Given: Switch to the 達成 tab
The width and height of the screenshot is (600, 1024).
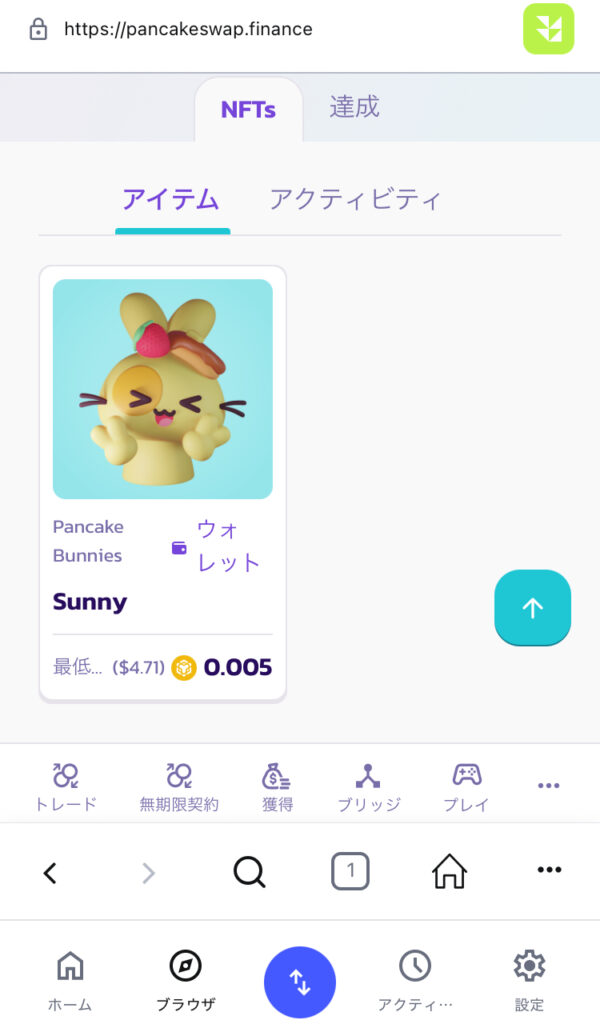Looking at the screenshot, I should pos(354,107).
